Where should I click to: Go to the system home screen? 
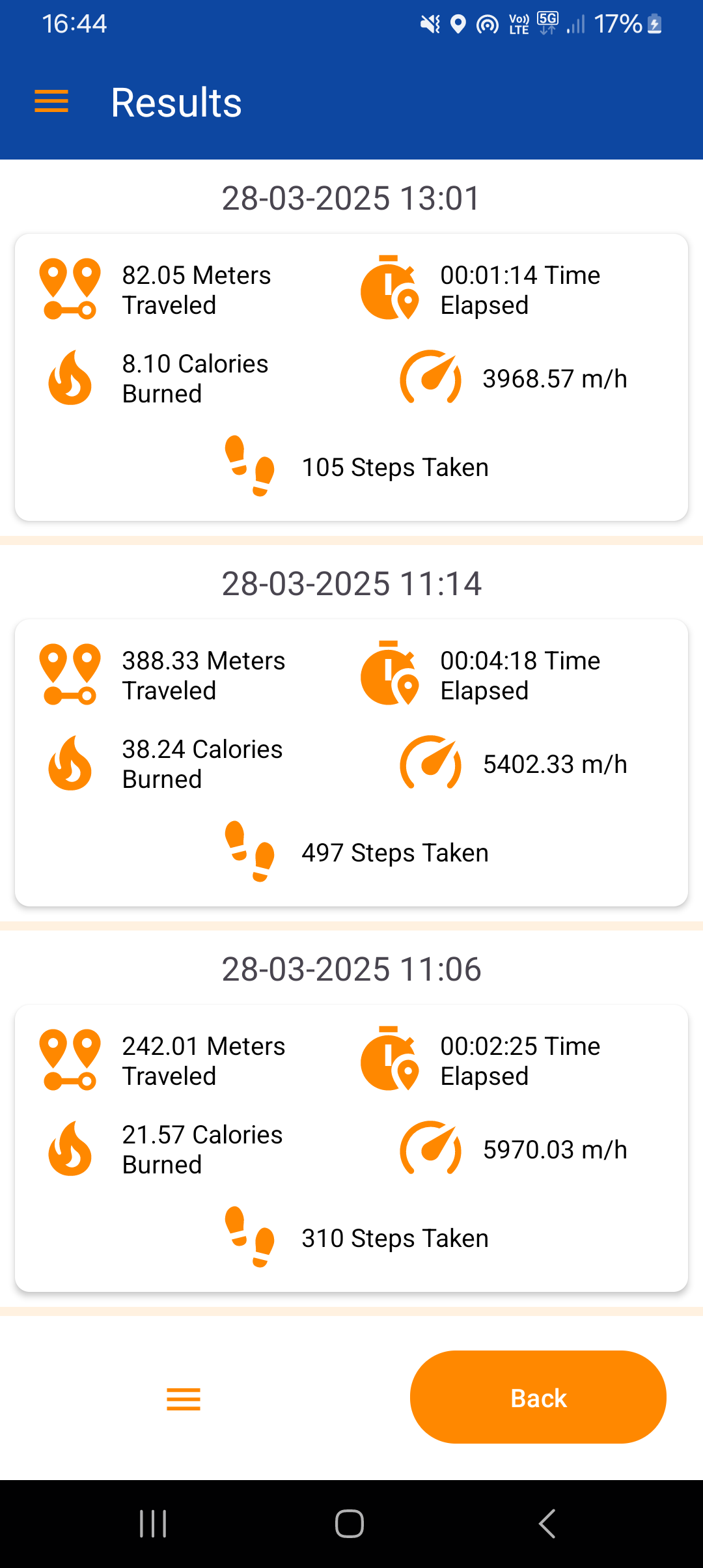pyautogui.click(x=350, y=1524)
